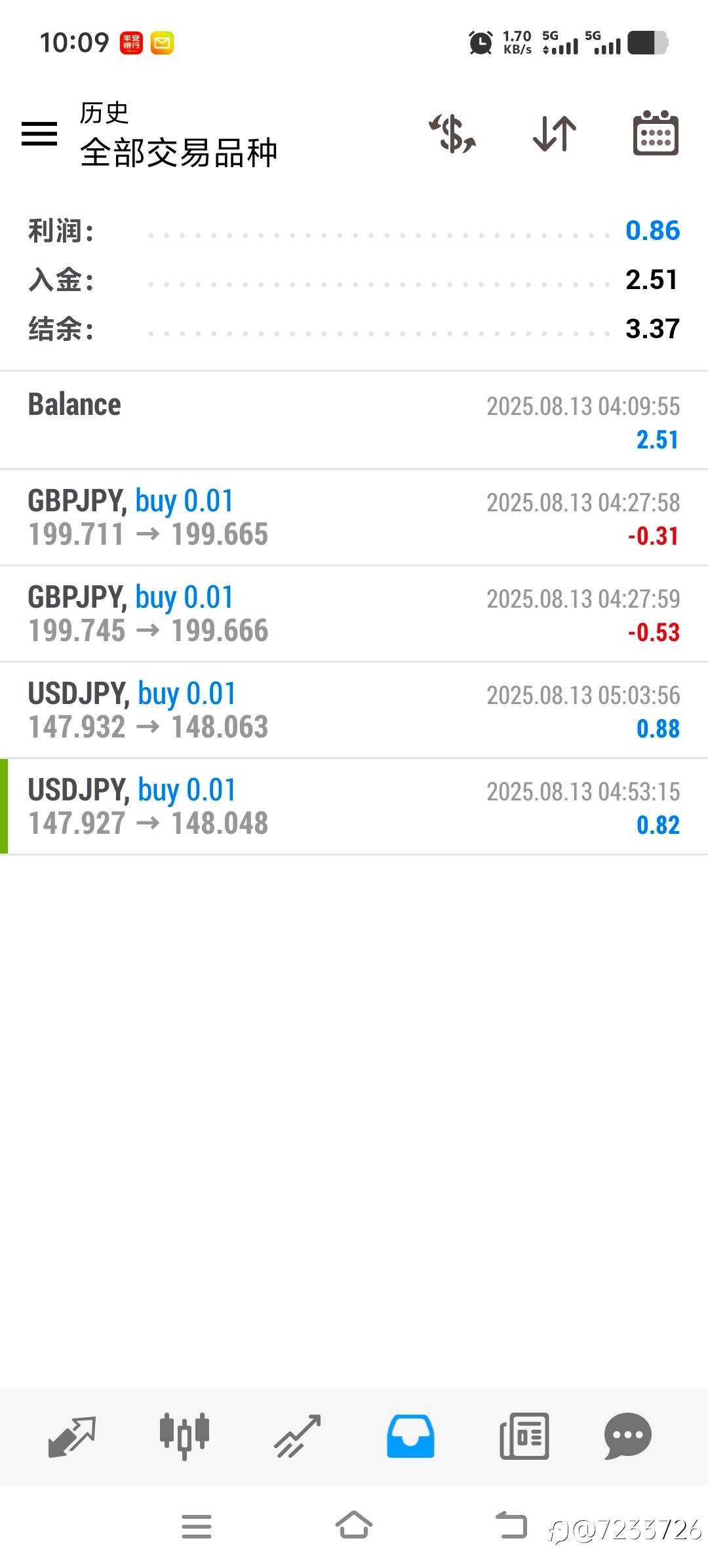
Task: Open the calendar date range picker
Action: coord(656,133)
